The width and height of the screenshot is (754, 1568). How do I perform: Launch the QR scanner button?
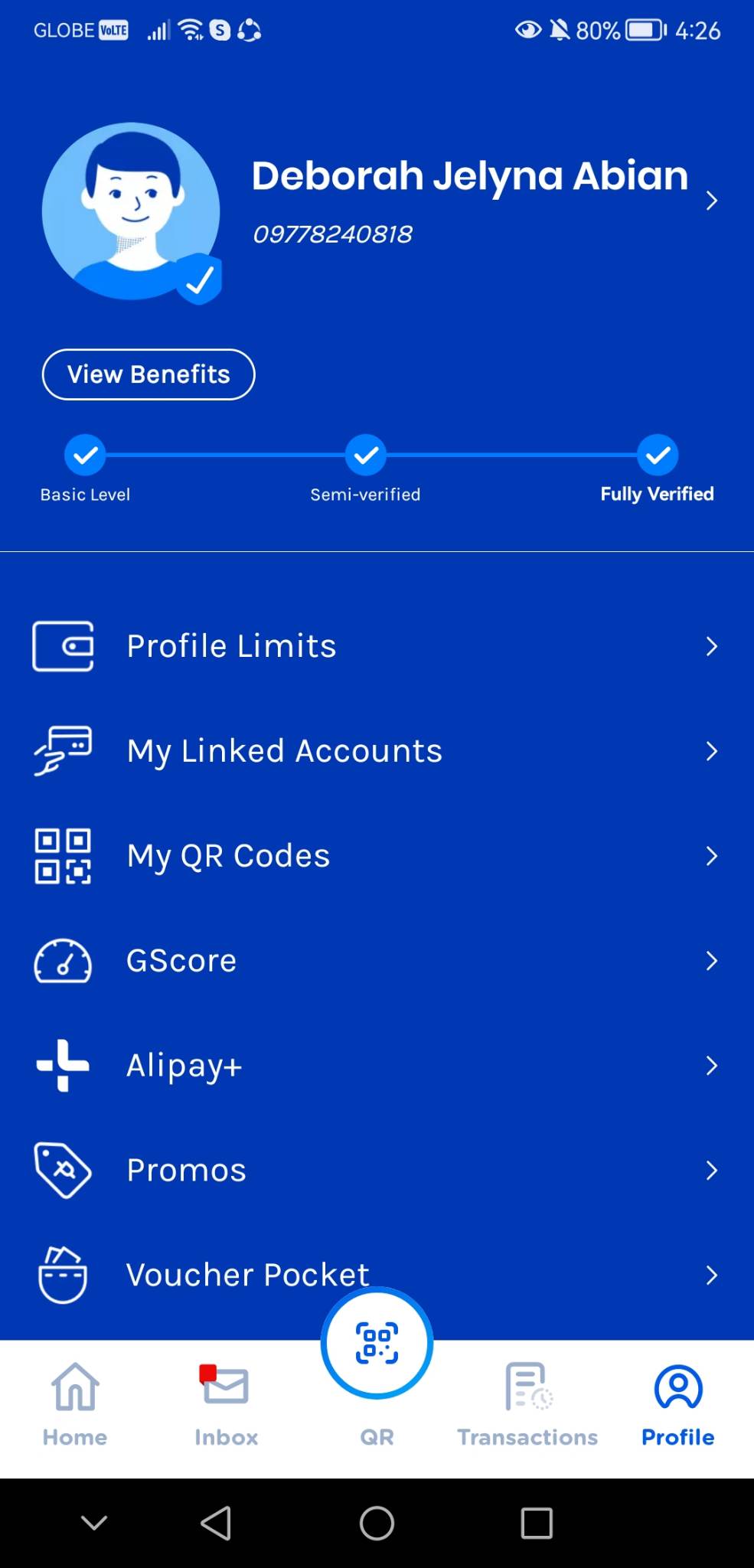point(377,1344)
